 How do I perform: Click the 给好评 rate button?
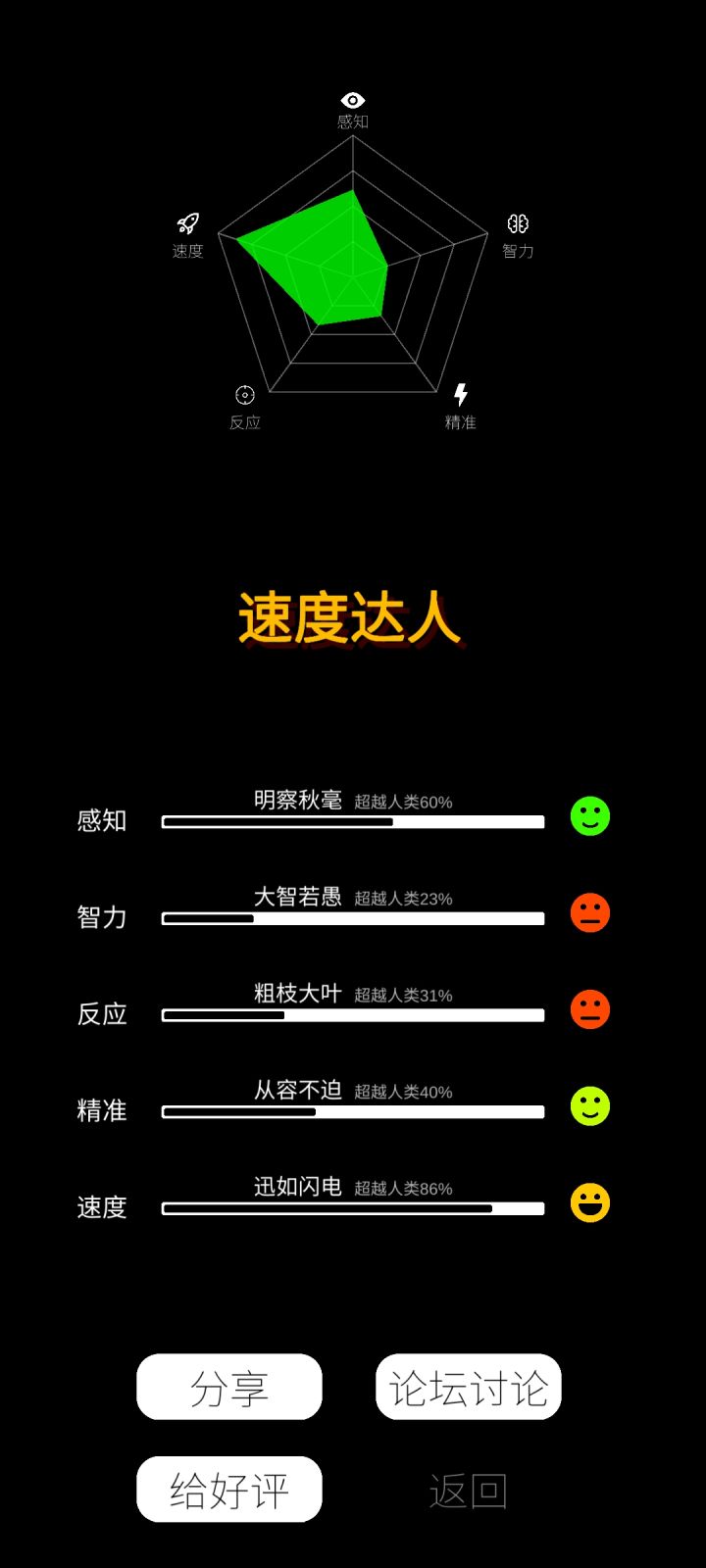click(228, 1488)
